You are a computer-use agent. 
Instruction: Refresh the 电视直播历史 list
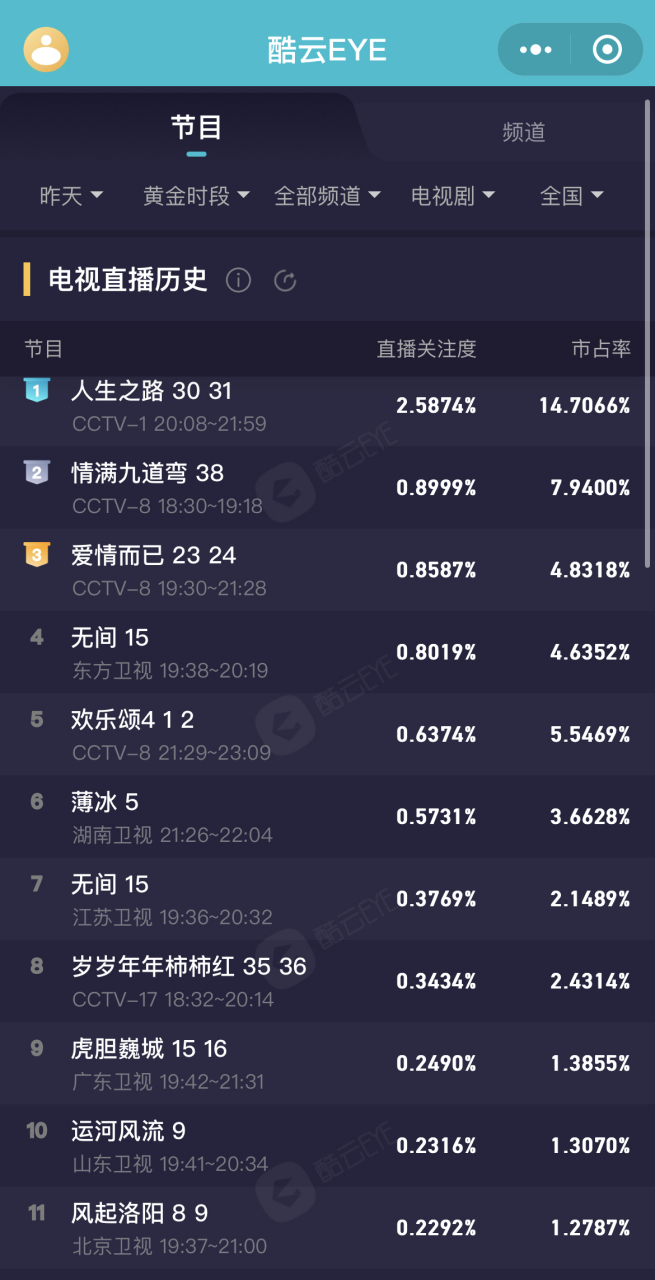pyautogui.click(x=285, y=281)
